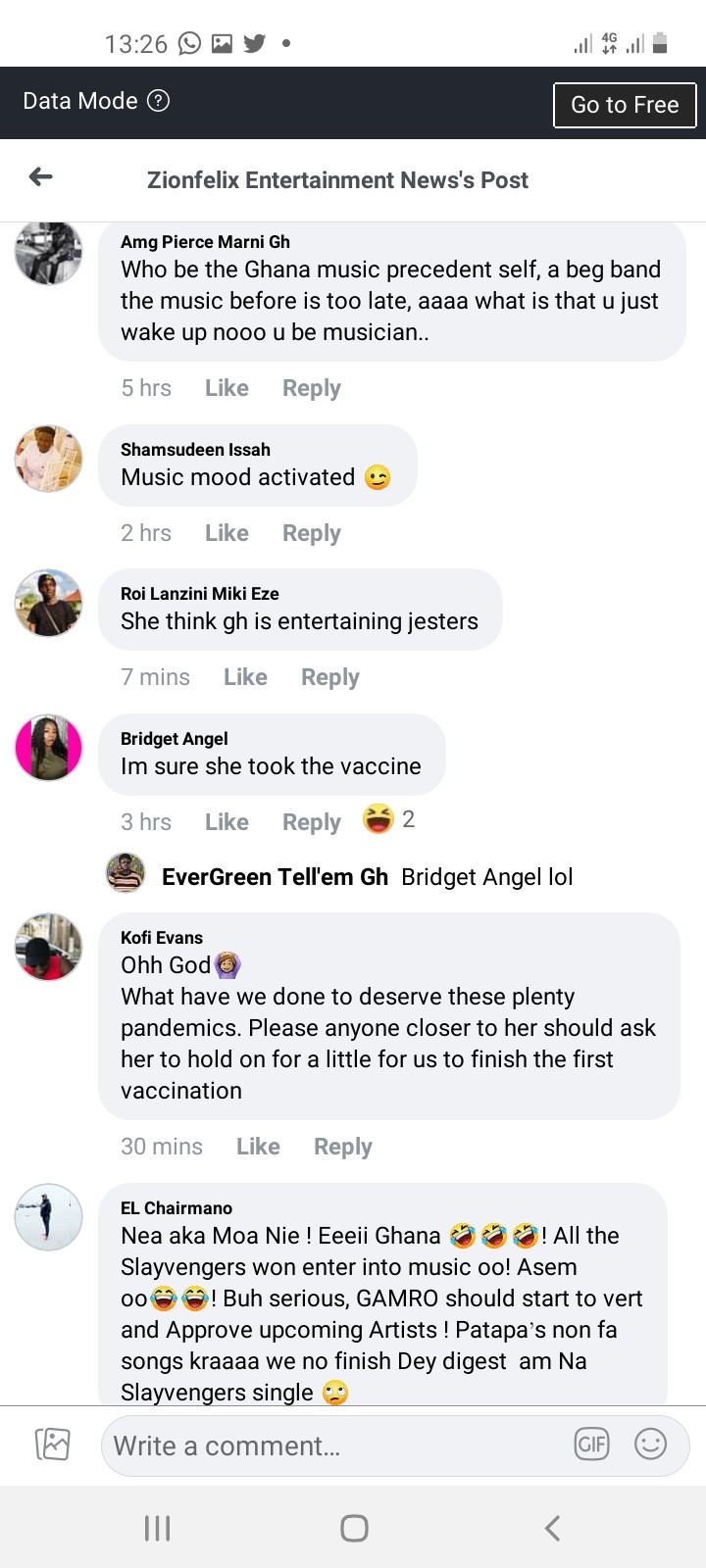Viewport: 706px width, 1568px height.
Task: Tap the Go to Free button
Action: (x=625, y=105)
